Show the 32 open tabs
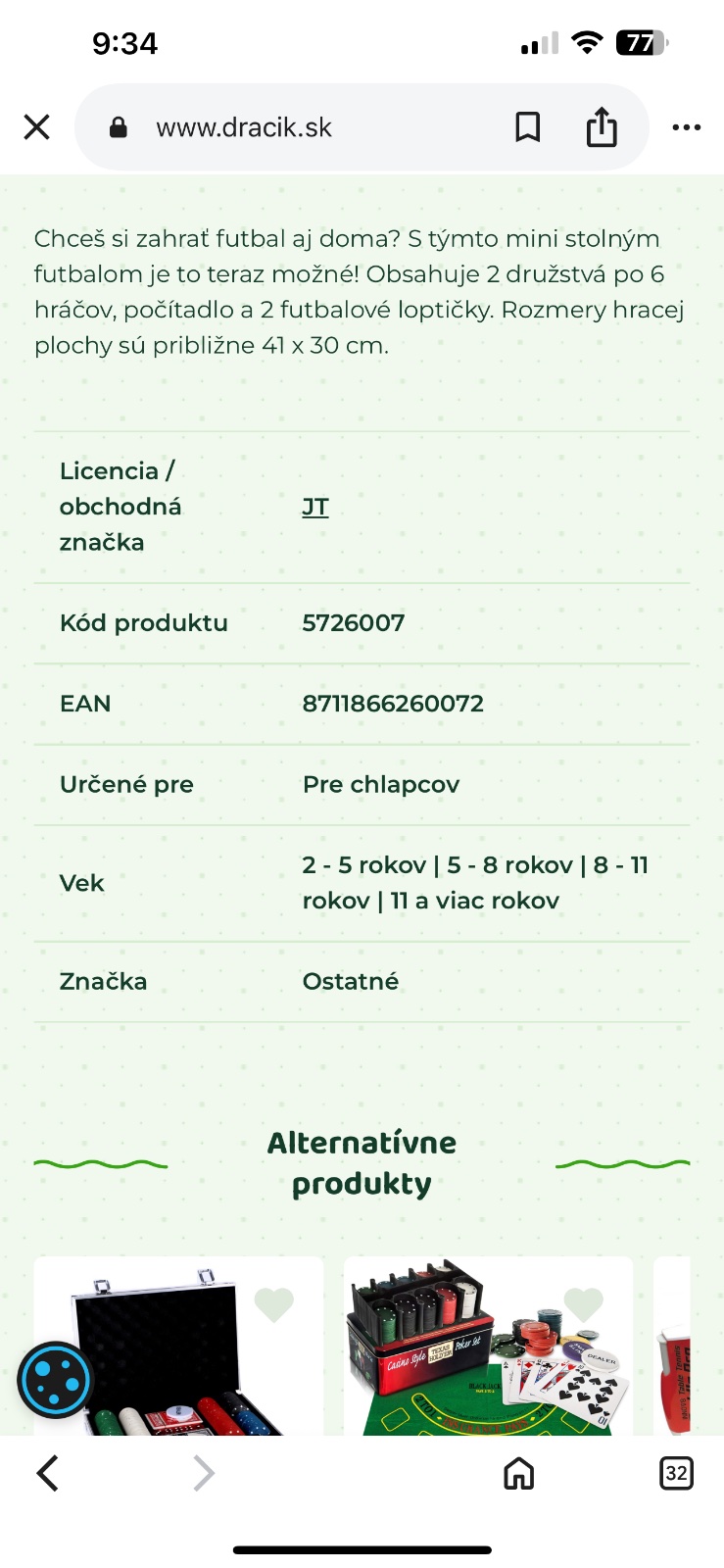Screen dimensions: 724x1568 point(676,1473)
